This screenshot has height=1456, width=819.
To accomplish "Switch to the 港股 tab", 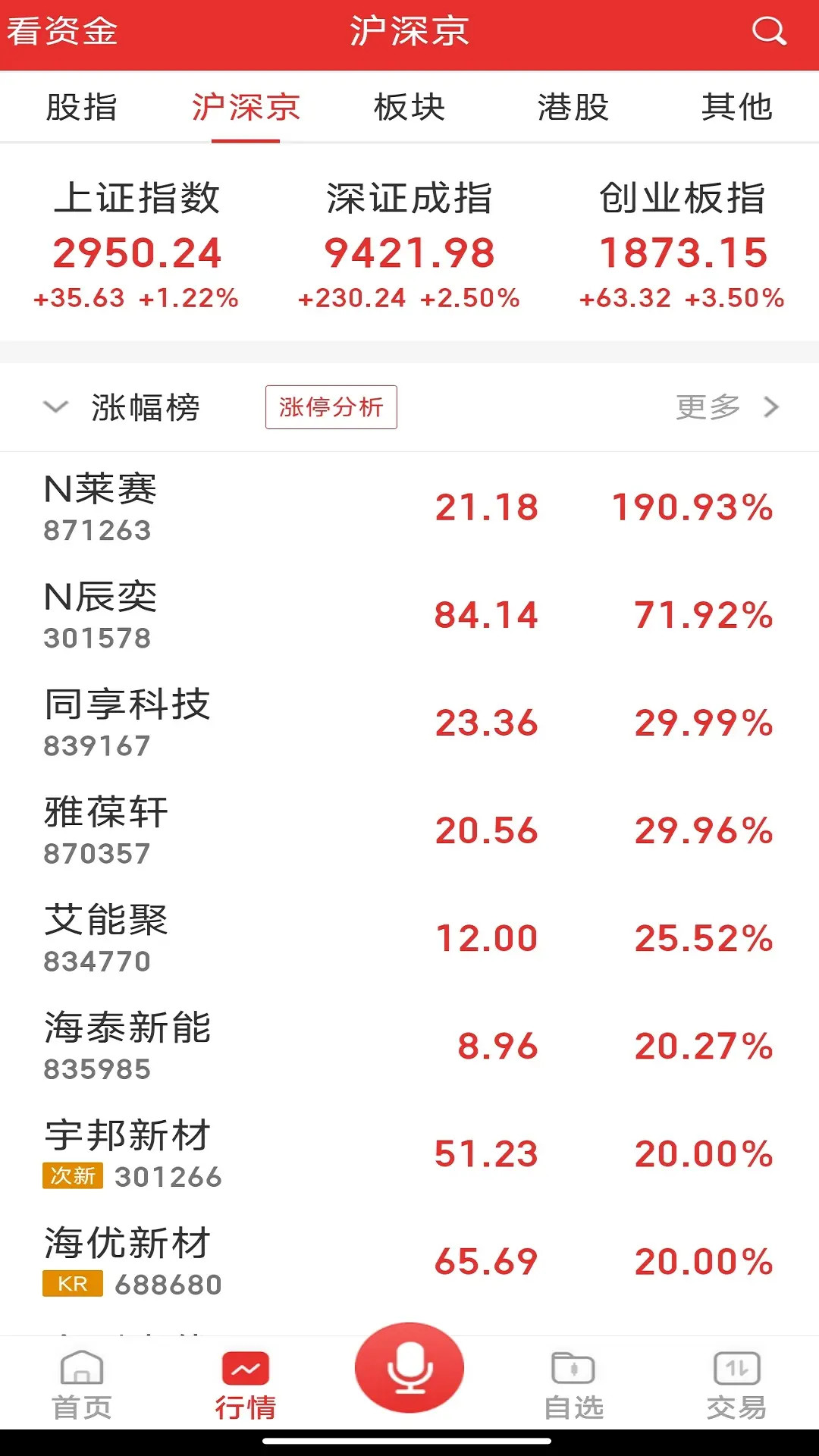I will point(573,108).
